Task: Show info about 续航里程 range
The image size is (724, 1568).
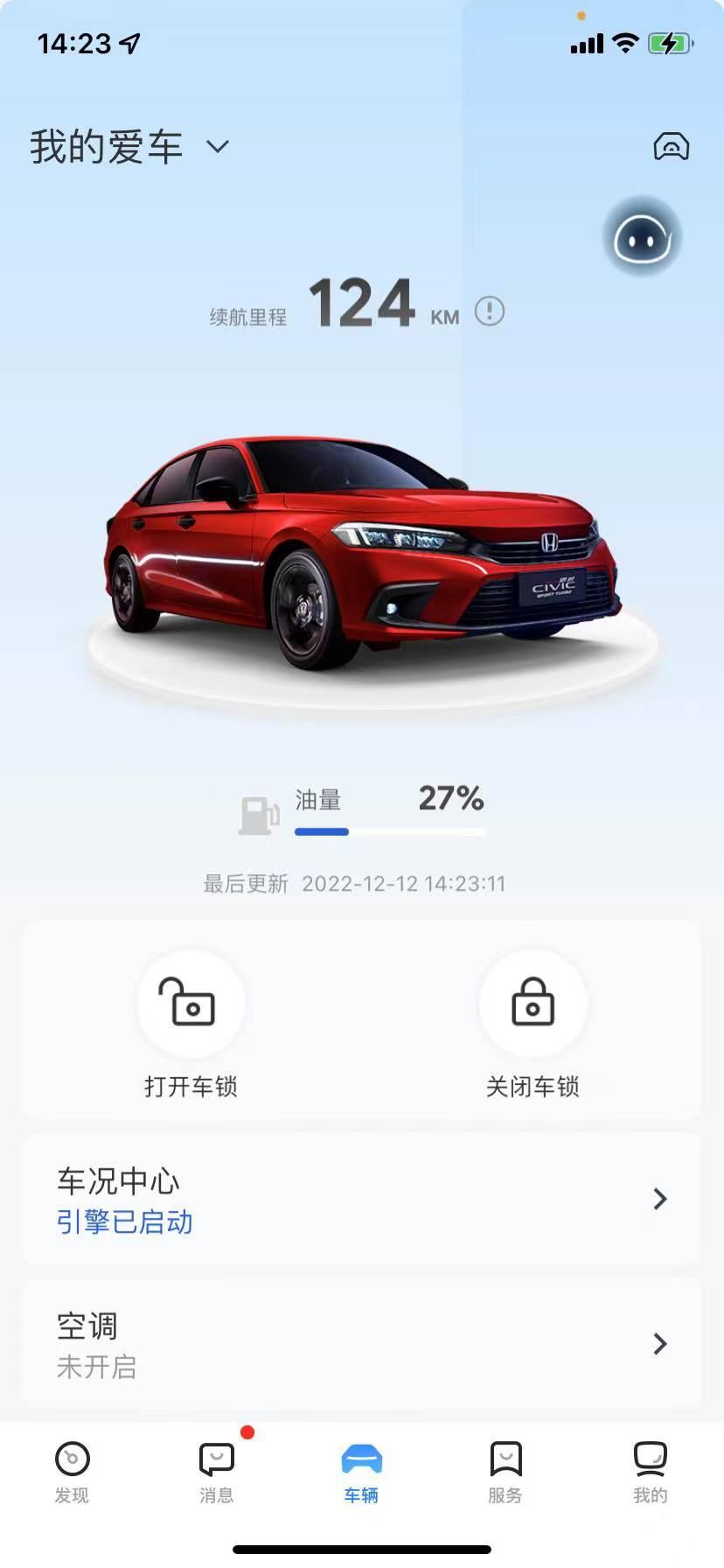Action: coord(489,311)
